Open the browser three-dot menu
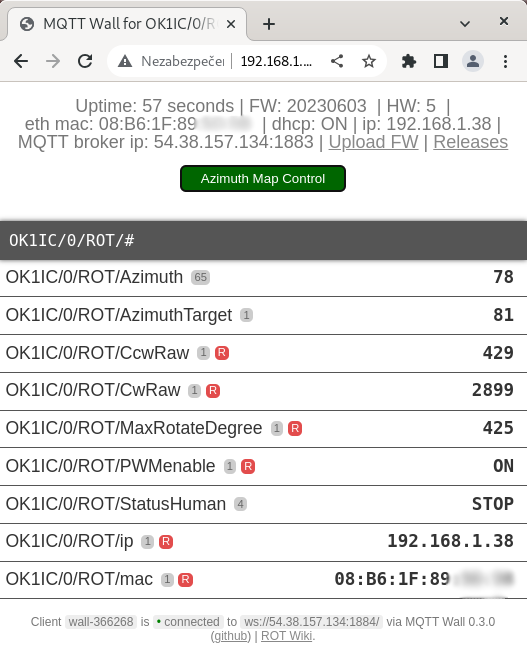This screenshot has height=656, width=527. pyautogui.click(x=506, y=62)
